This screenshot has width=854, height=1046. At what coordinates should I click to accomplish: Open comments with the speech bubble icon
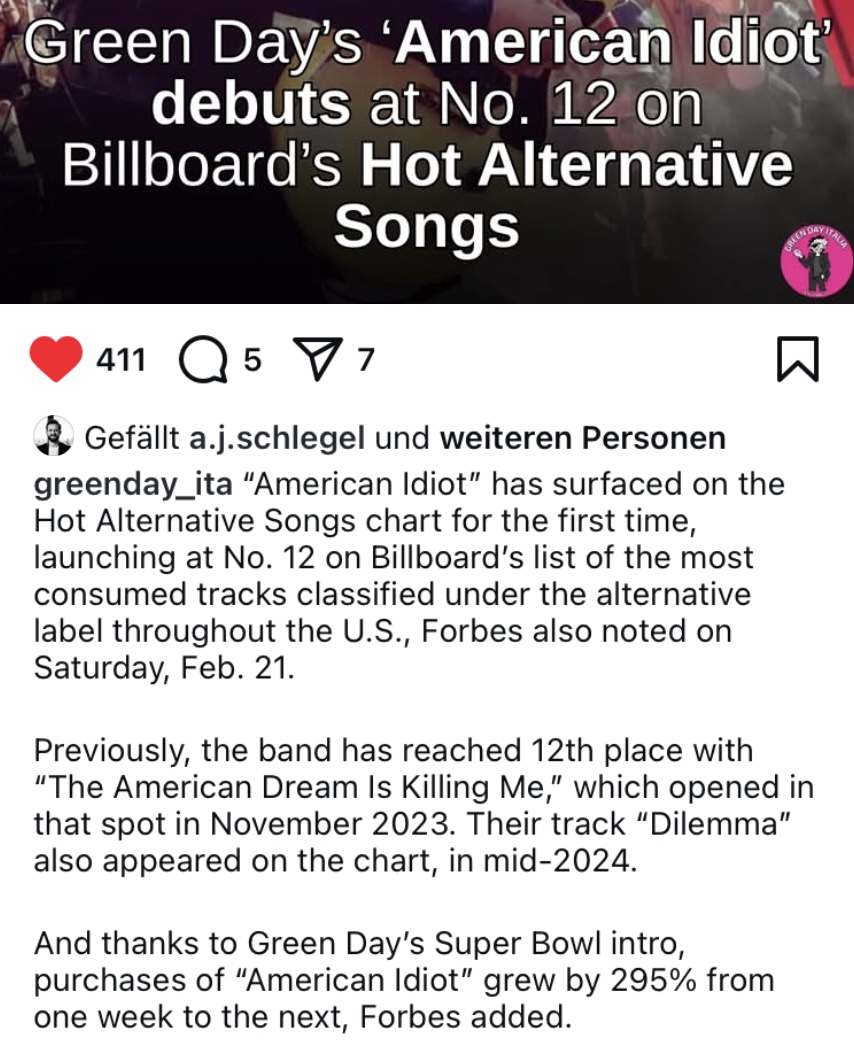[x=203, y=361]
